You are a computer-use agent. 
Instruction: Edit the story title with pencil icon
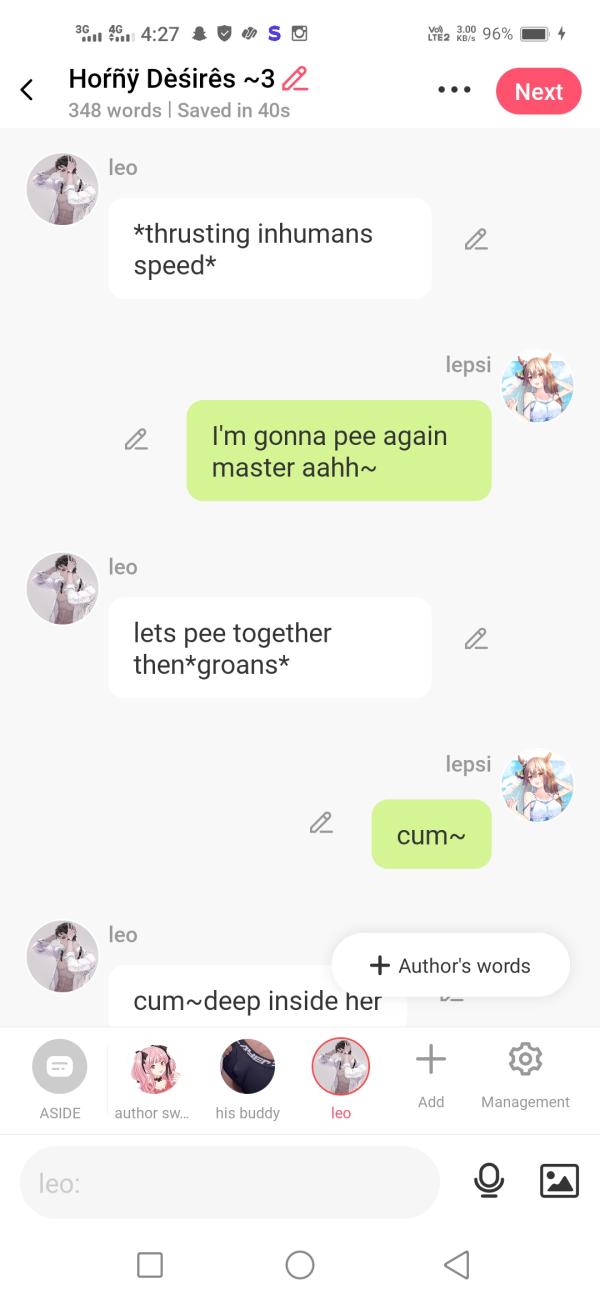coord(295,79)
